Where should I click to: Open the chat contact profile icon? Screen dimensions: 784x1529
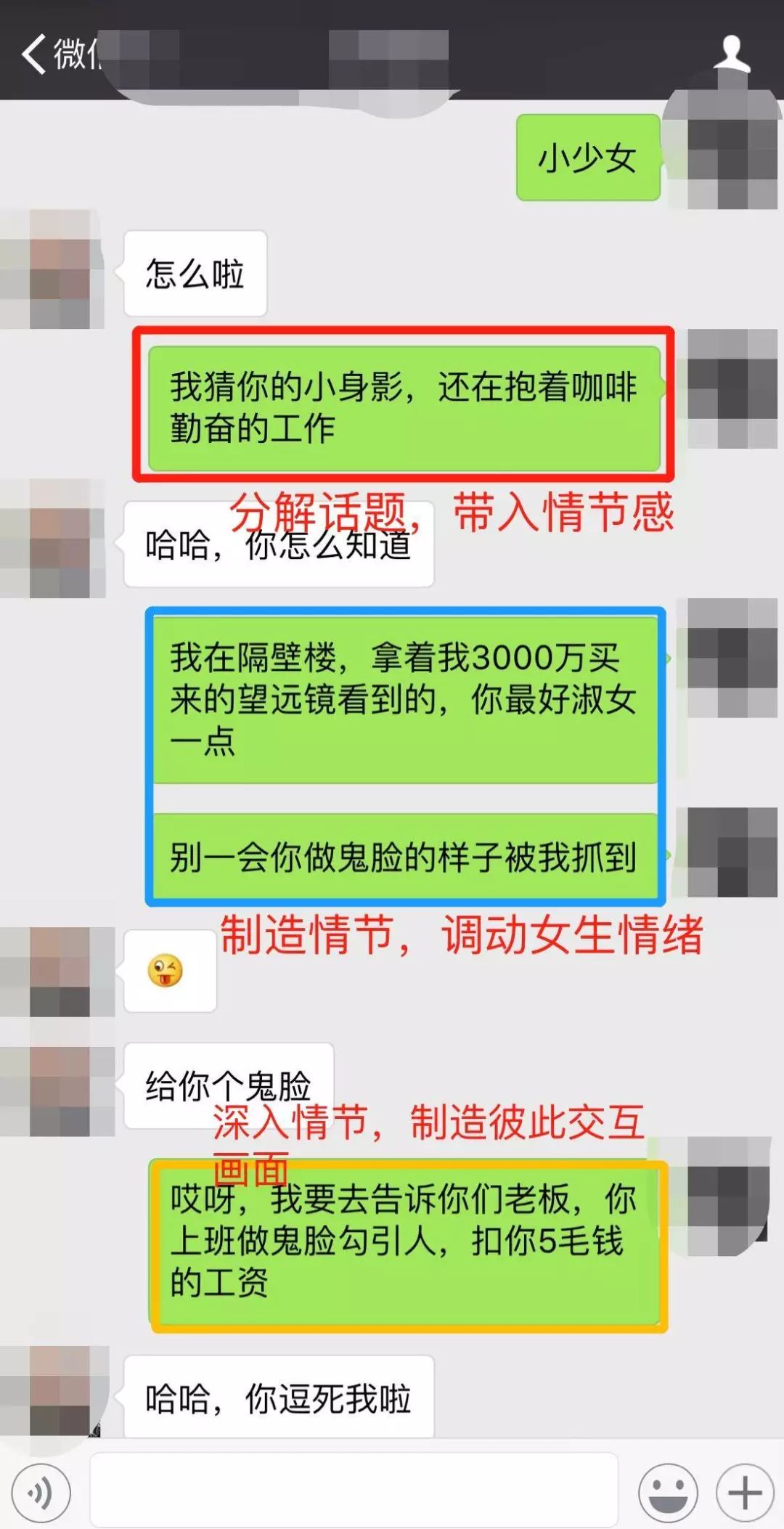point(731,54)
